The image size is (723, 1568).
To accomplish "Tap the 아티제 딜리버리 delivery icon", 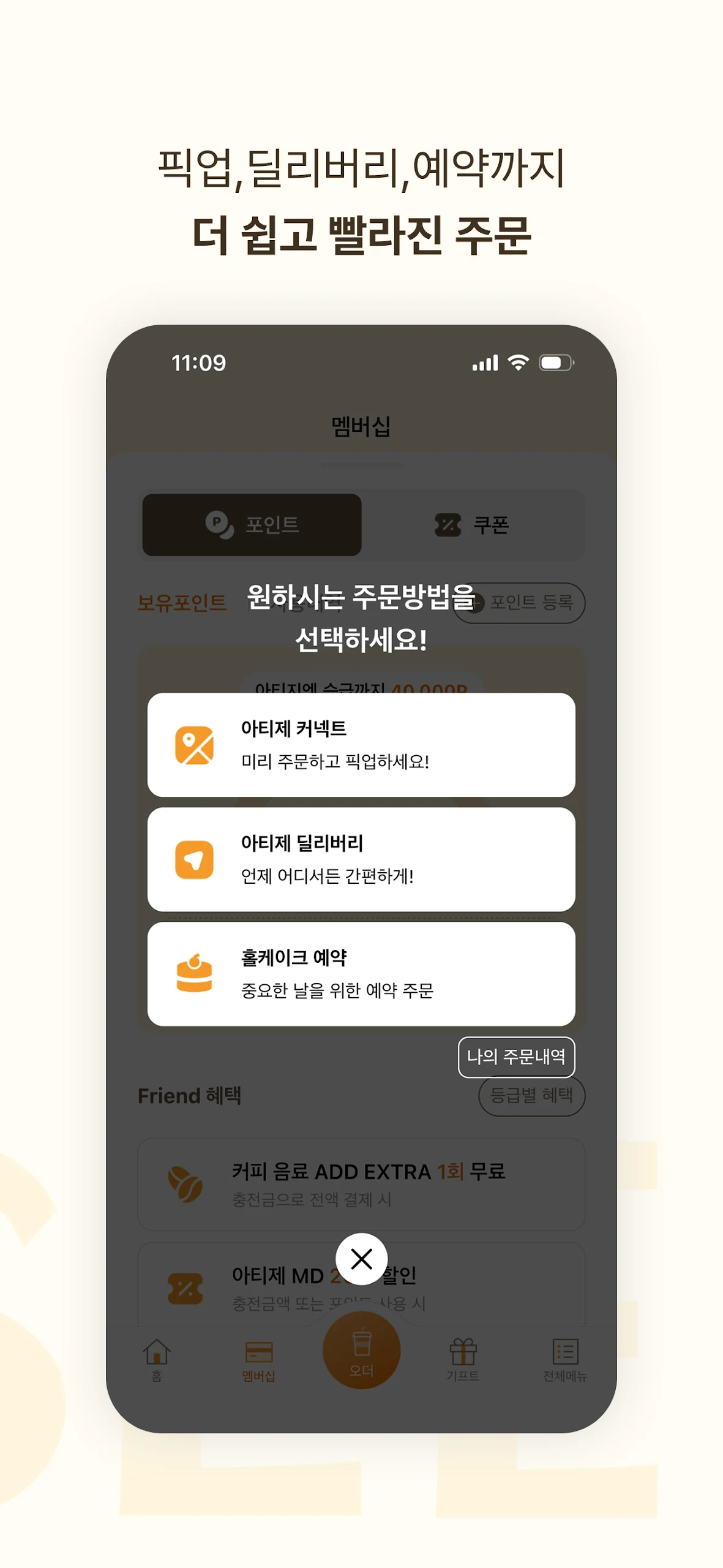I will coord(195,859).
